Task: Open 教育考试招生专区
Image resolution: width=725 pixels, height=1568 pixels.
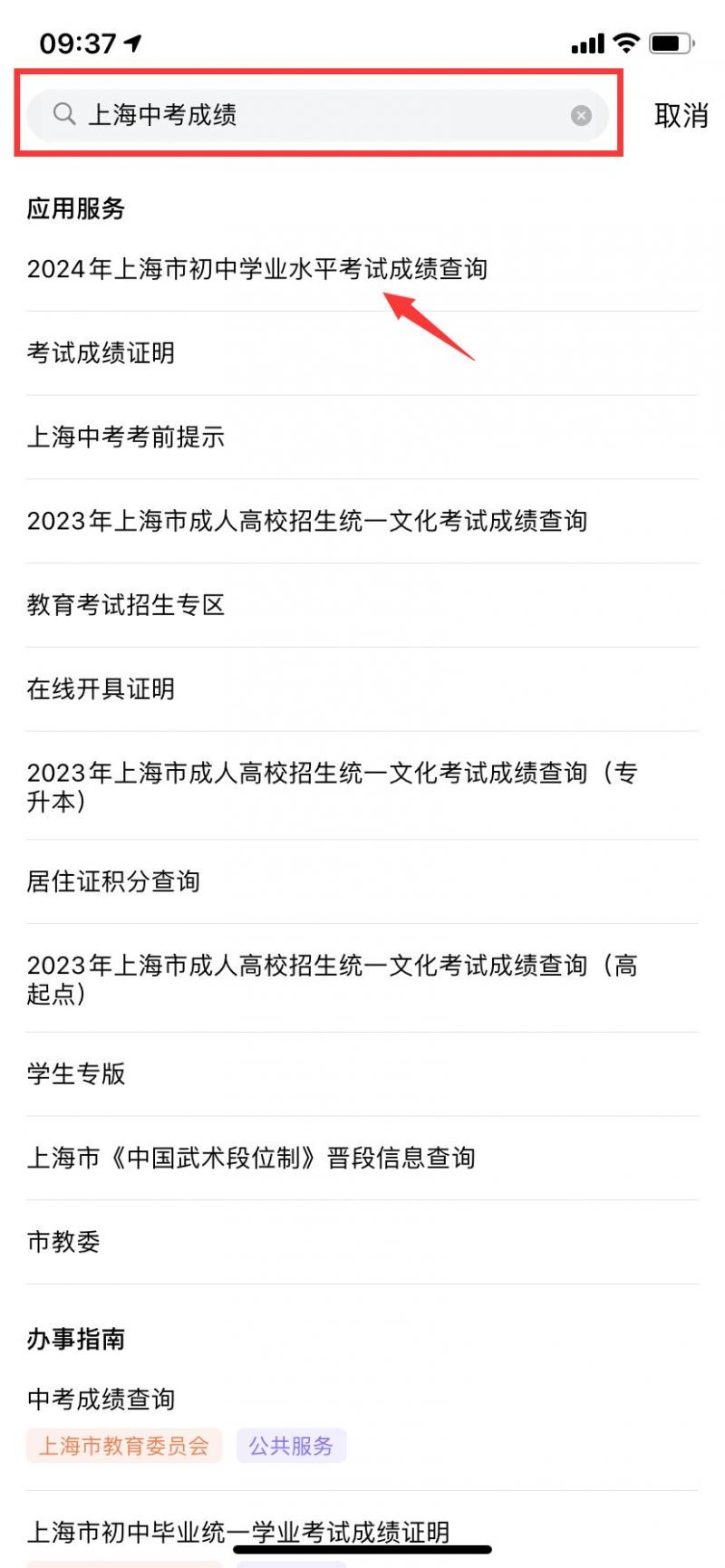Action: tap(127, 605)
